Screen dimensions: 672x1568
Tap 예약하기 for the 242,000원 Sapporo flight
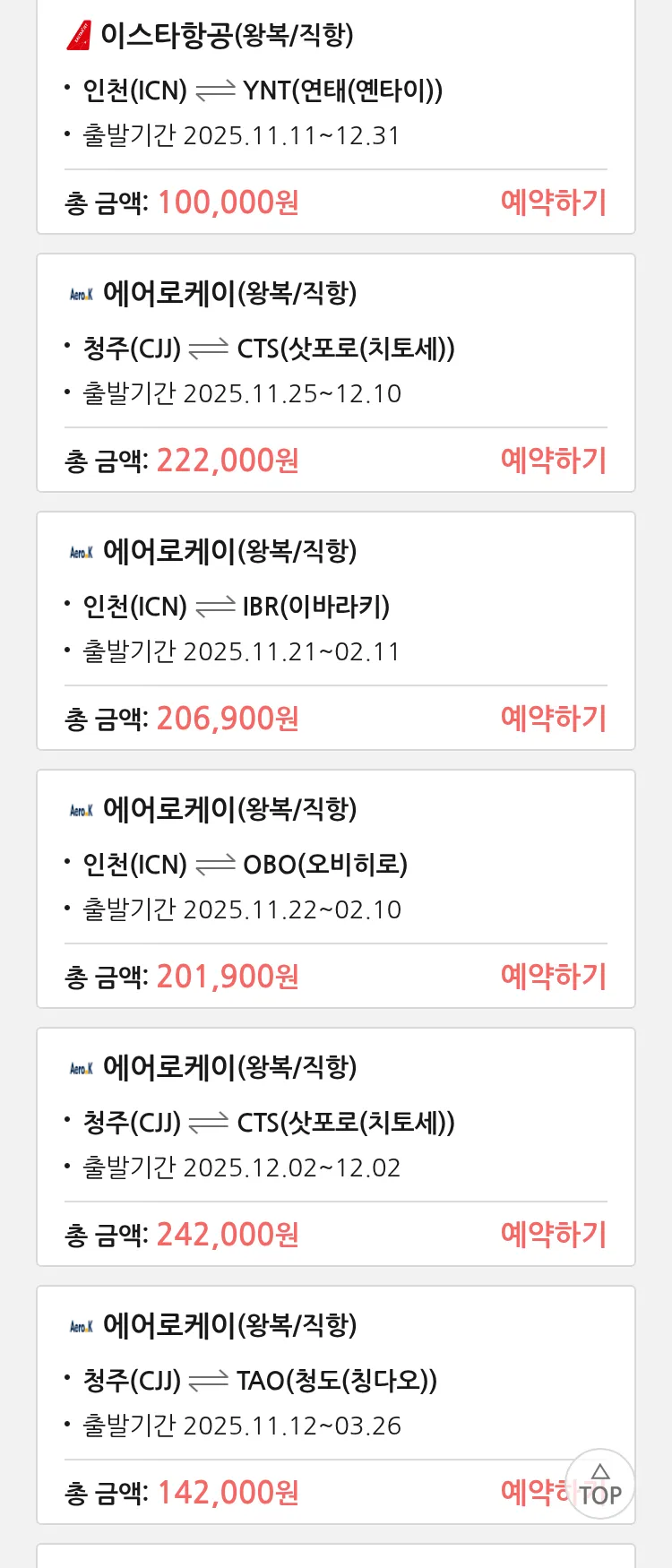coord(553,1235)
